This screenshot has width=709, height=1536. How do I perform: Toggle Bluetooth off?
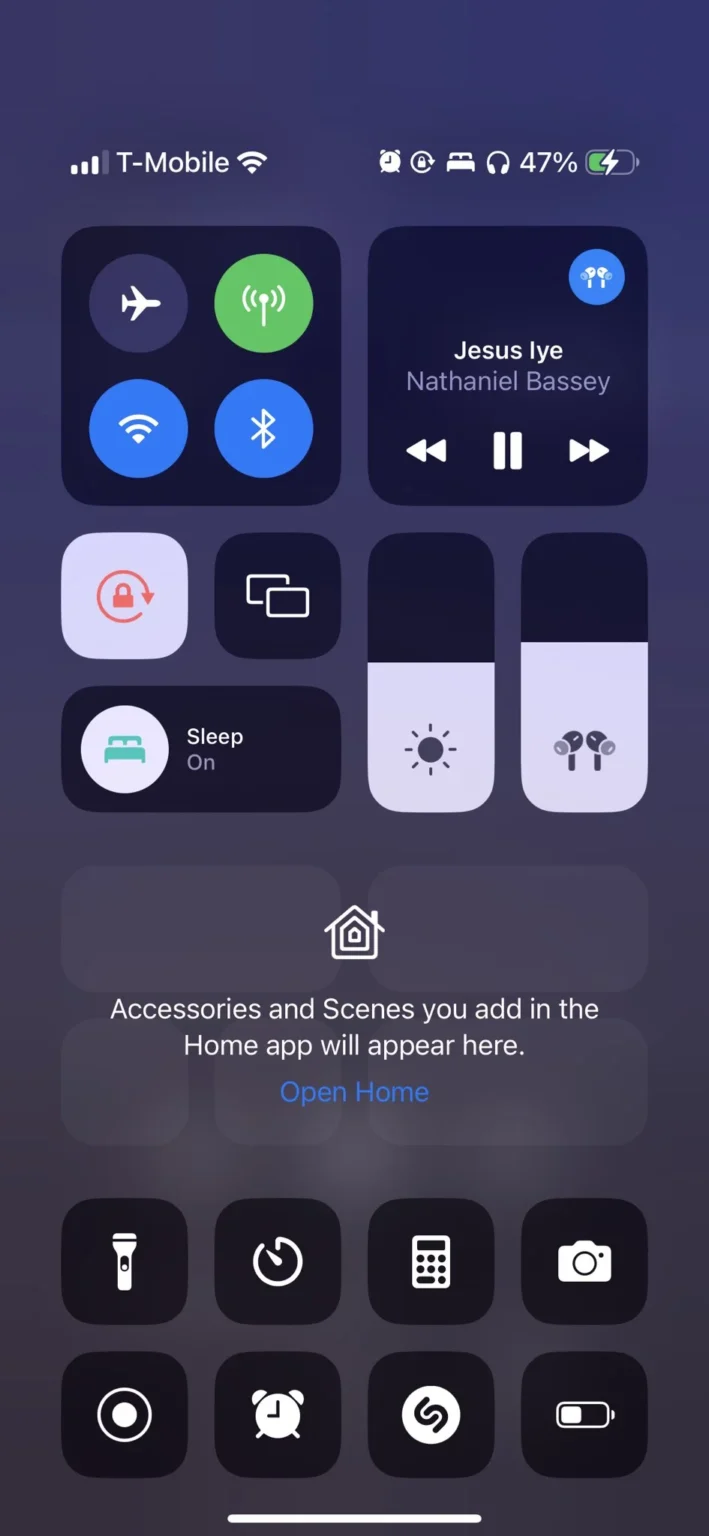click(264, 429)
